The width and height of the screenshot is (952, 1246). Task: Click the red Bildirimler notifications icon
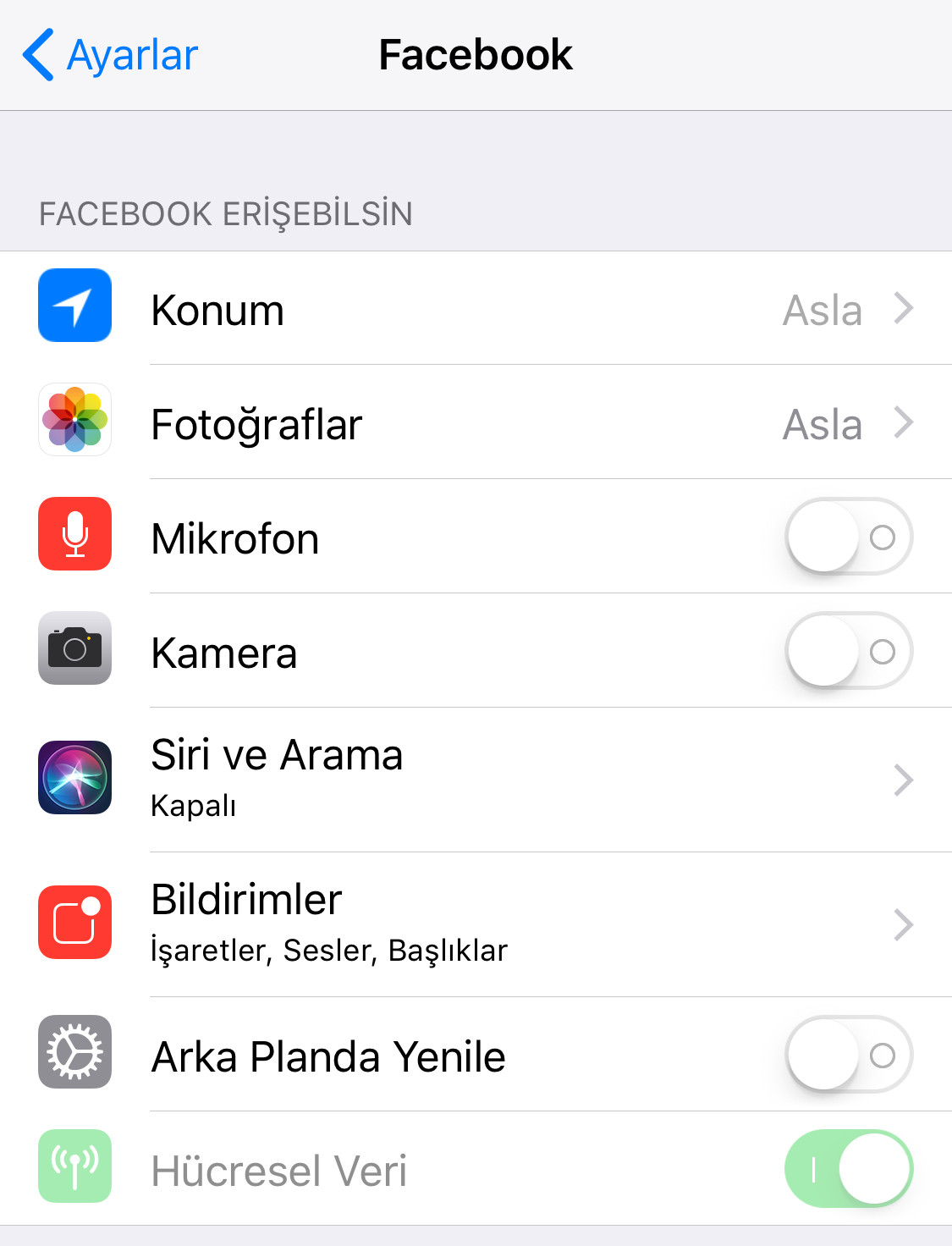coord(74,922)
